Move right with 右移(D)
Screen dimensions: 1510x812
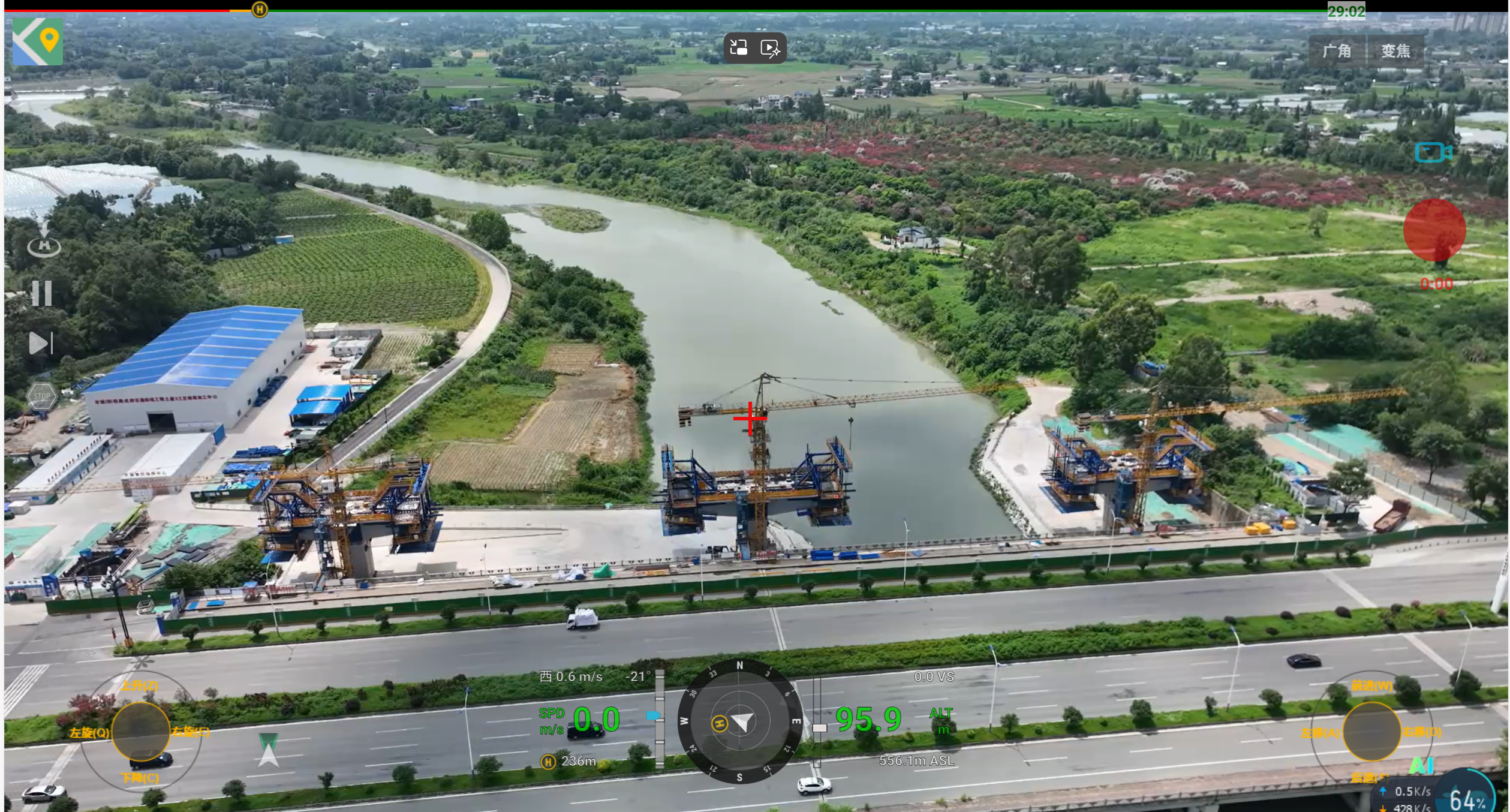pyautogui.click(x=1422, y=732)
